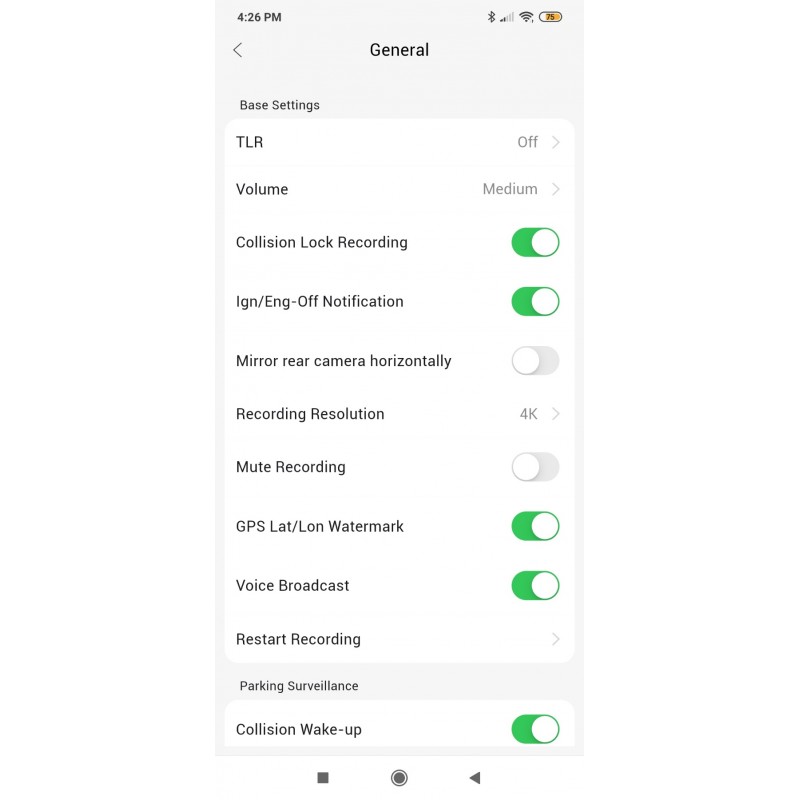Open Restart Recording
The image size is (800, 800).
399,639
